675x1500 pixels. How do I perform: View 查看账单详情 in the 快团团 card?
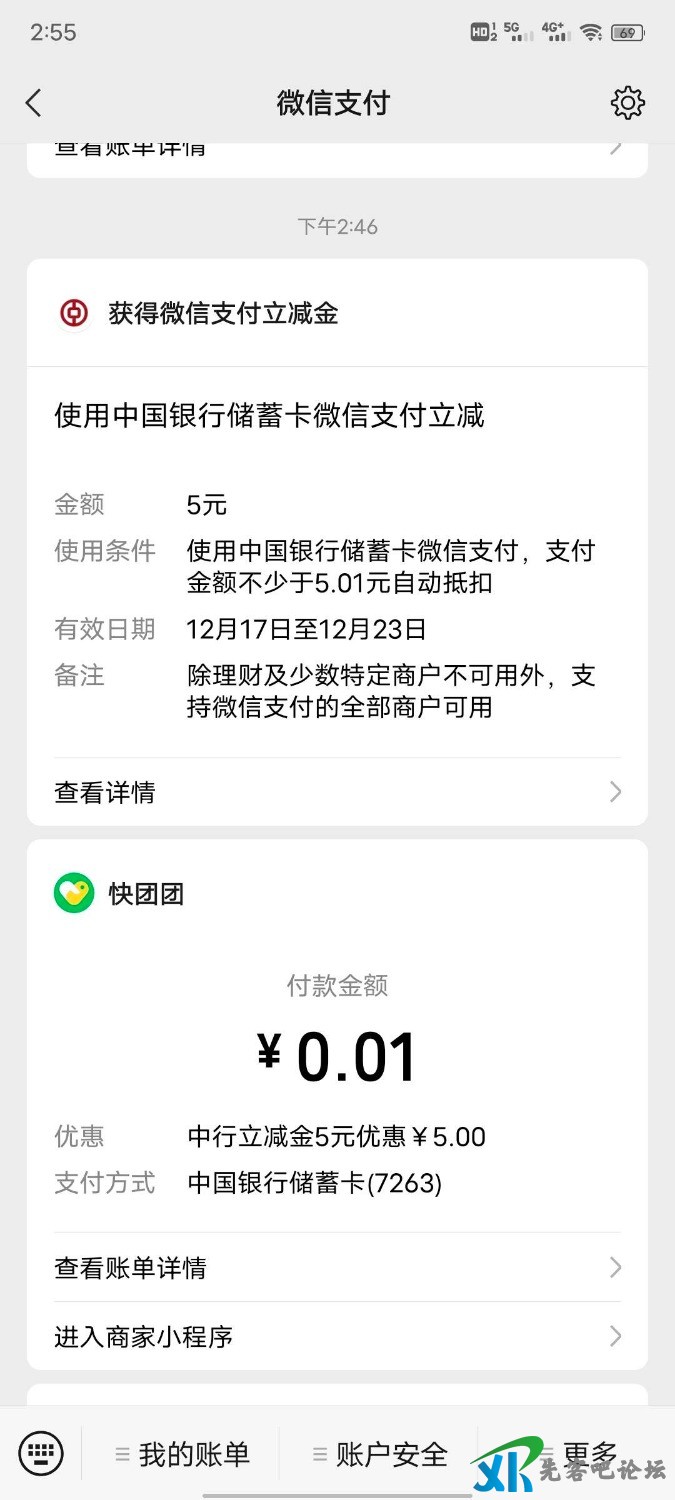(x=336, y=1268)
